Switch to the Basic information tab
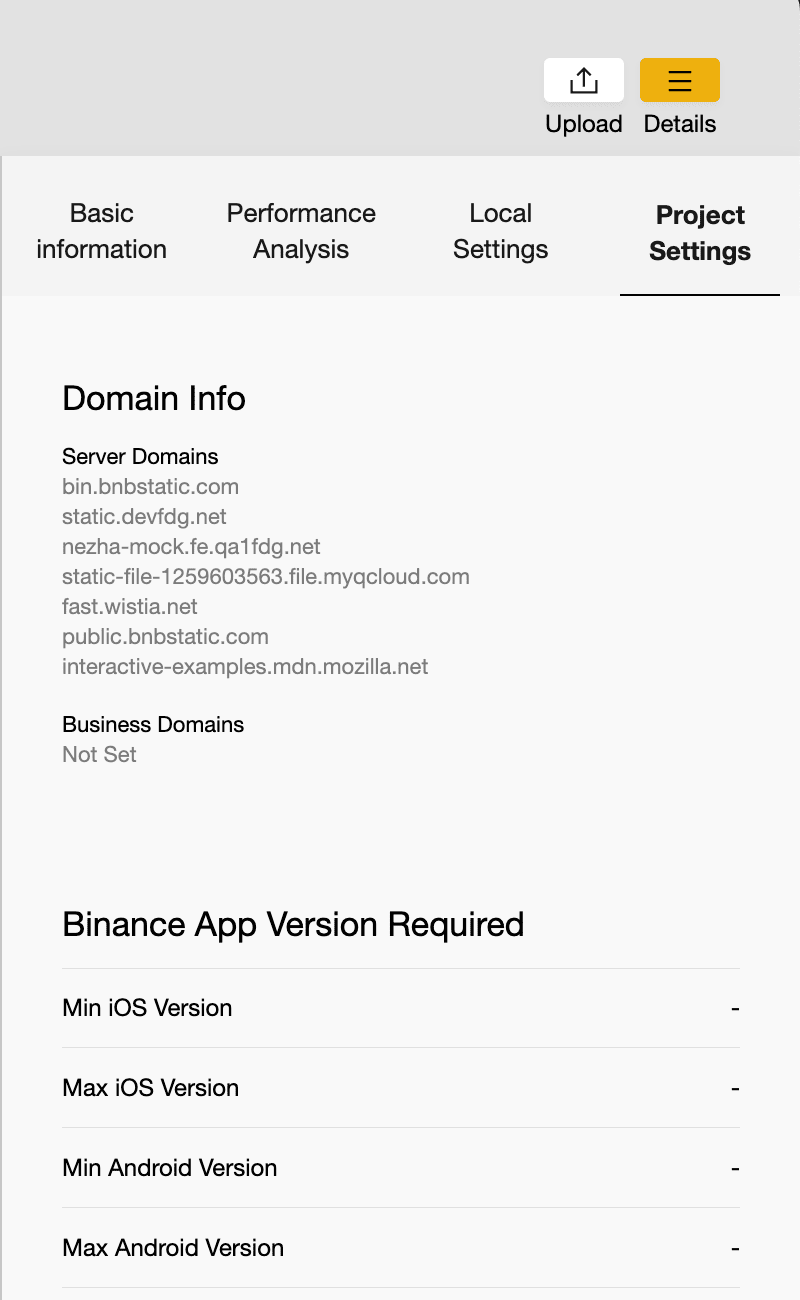The height and width of the screenshot is (1300, 800). tap(101, 231)
